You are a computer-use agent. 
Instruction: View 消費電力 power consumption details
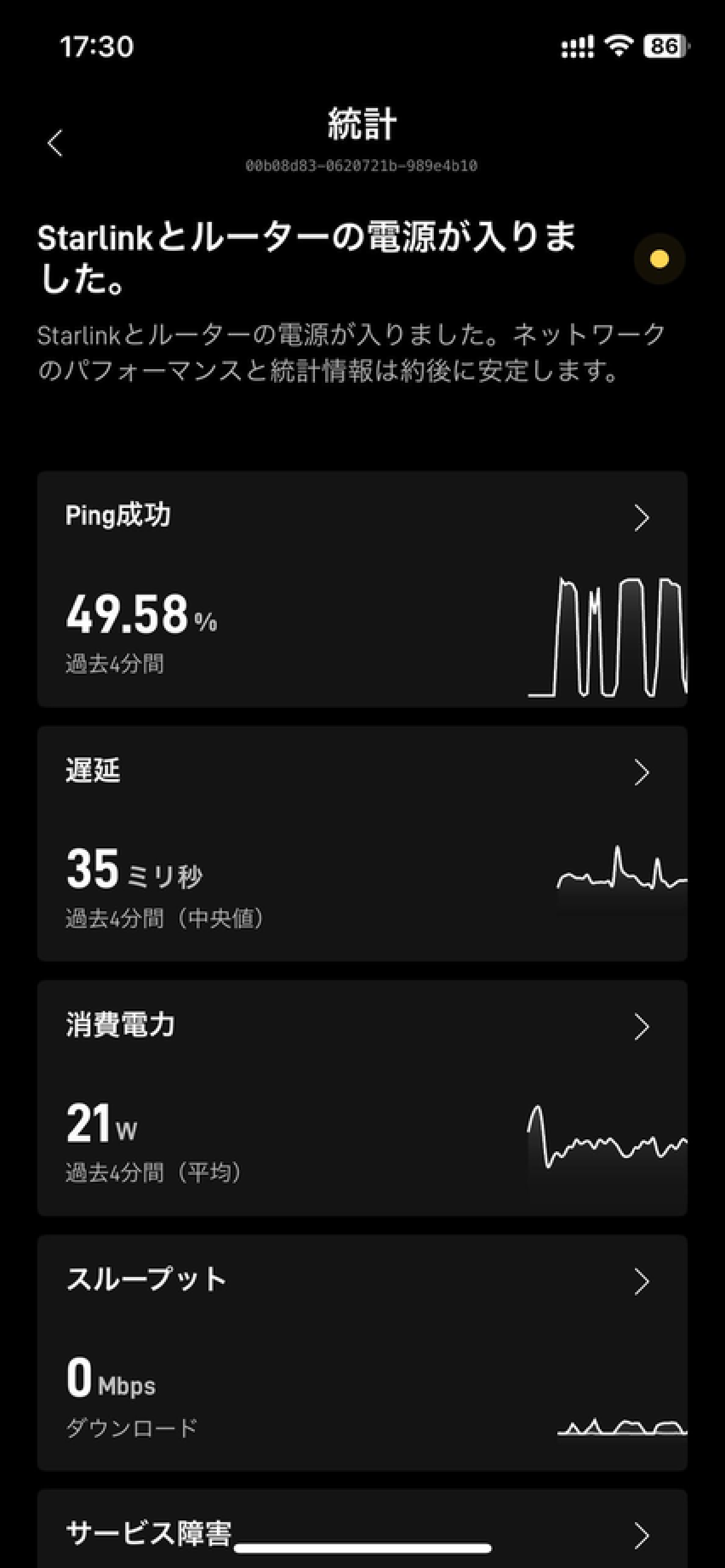click(x=362, y=1097)
